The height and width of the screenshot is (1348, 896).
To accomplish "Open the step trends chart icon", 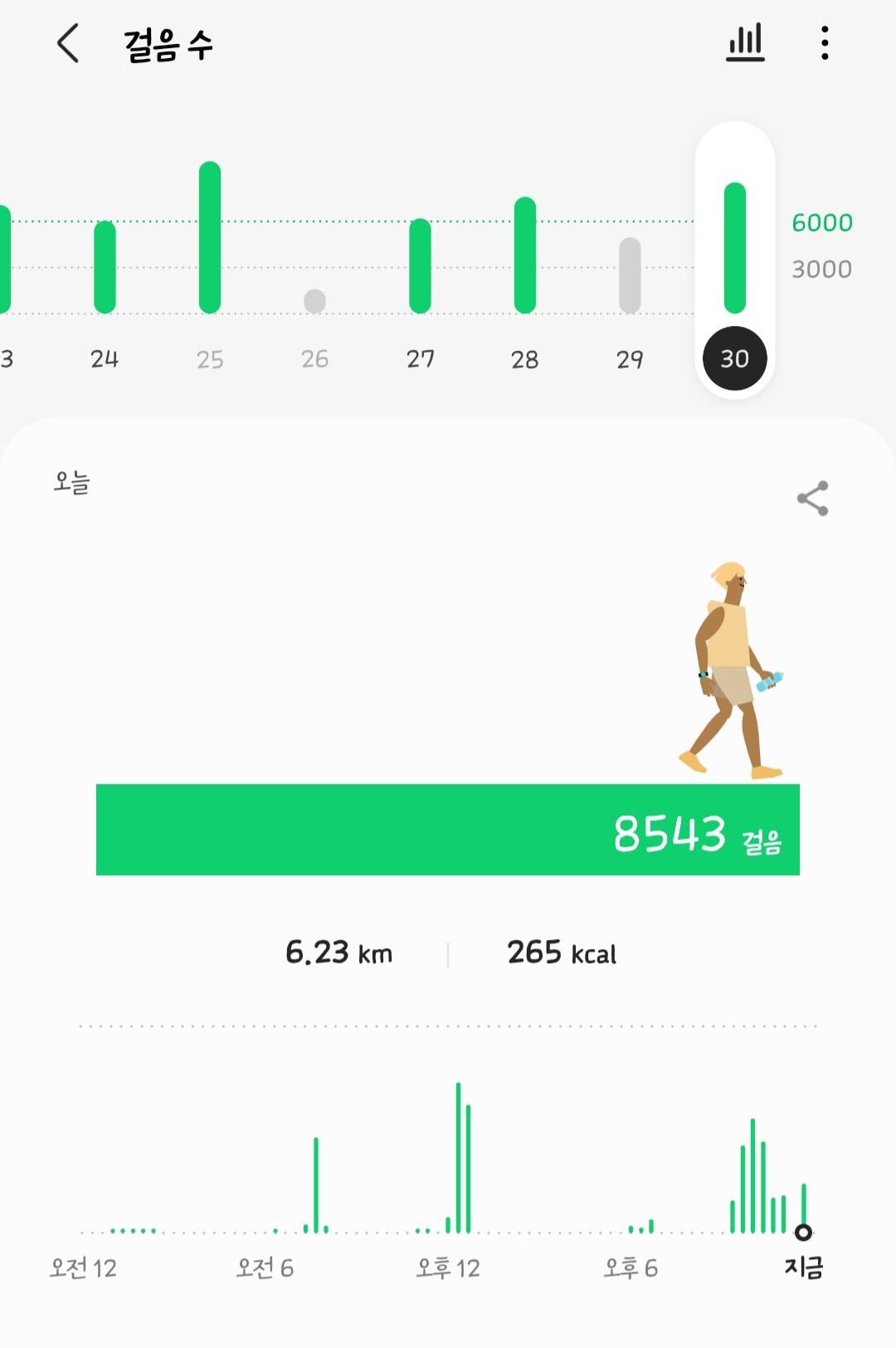I will [x=745, y=43].
